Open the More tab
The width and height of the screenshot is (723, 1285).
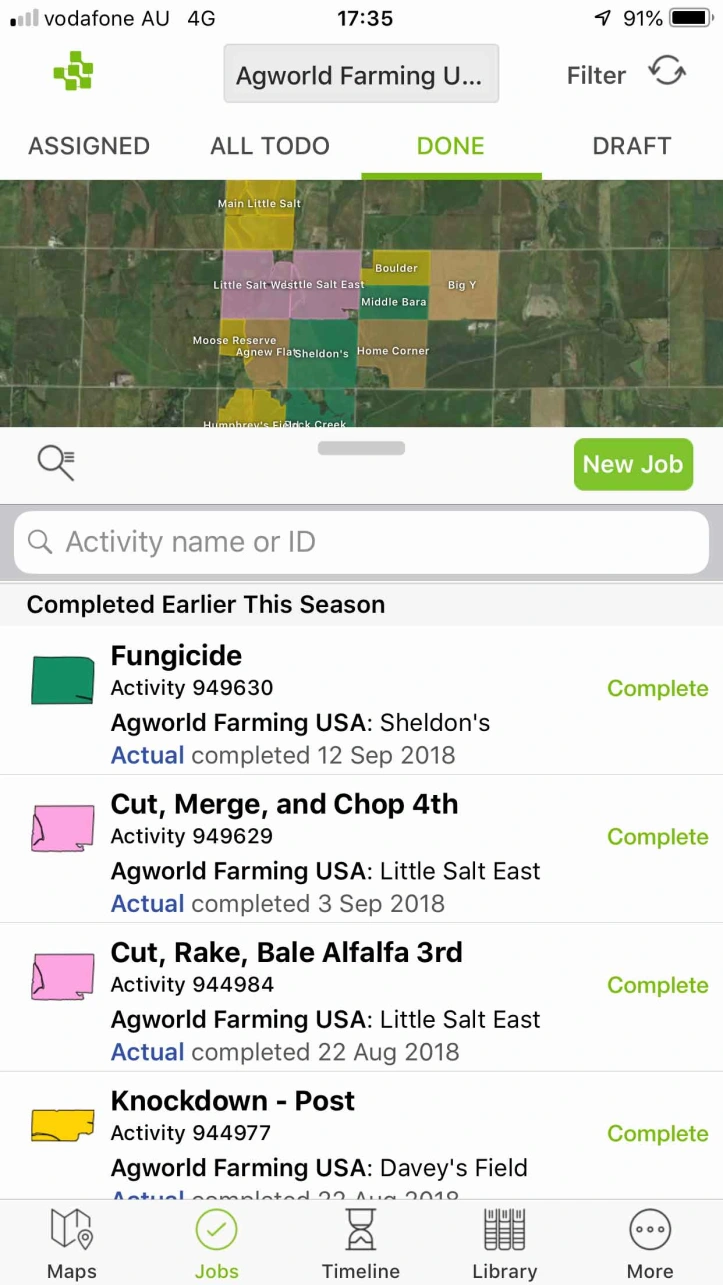coord(650,1243)
